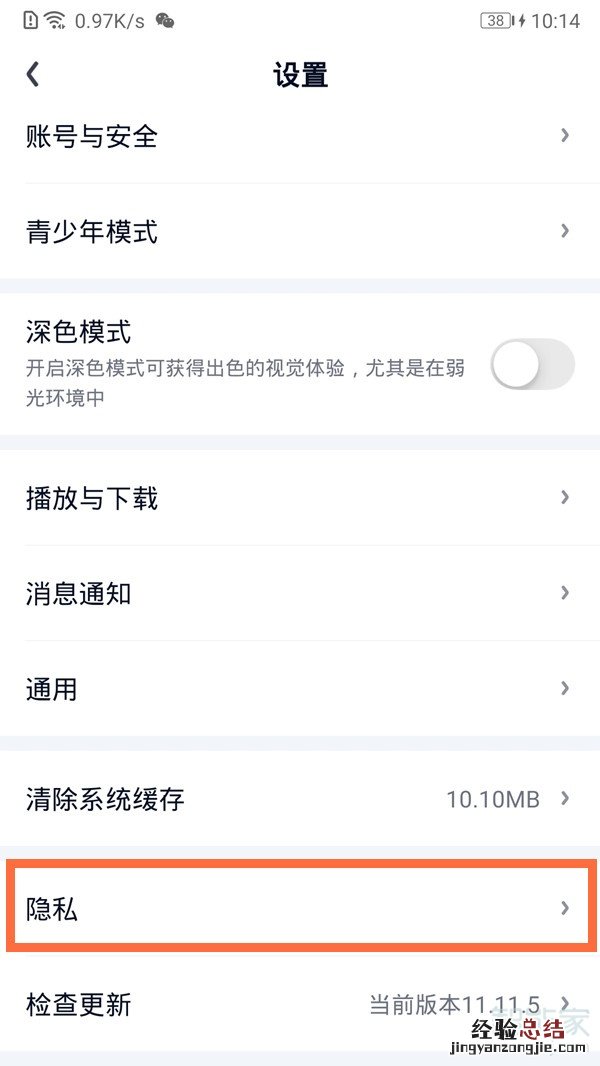Go back from the 设置 page
This screenshot has height=1066, width=600.
[33, 75]
